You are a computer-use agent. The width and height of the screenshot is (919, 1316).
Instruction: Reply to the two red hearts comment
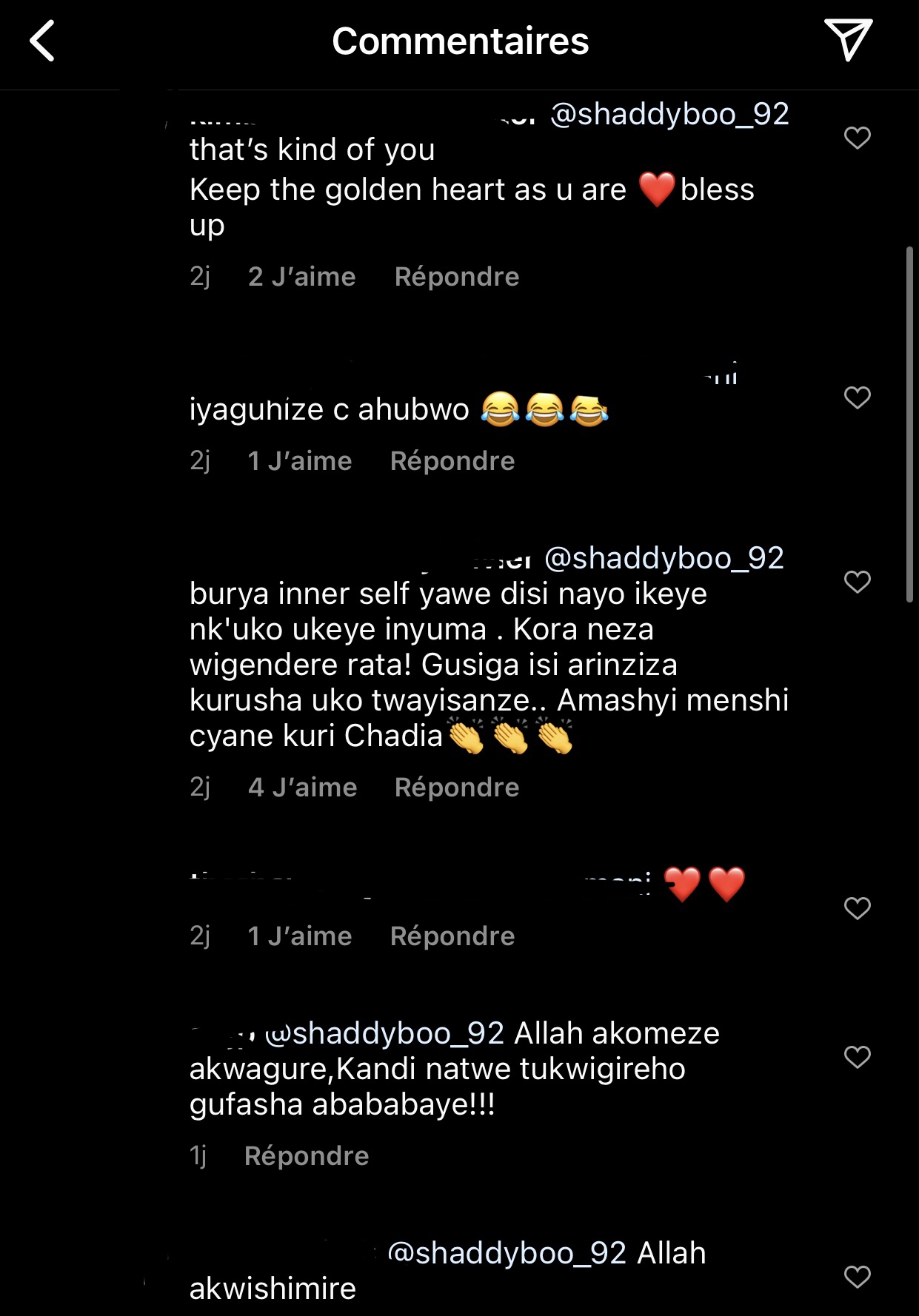click(452, 936)
